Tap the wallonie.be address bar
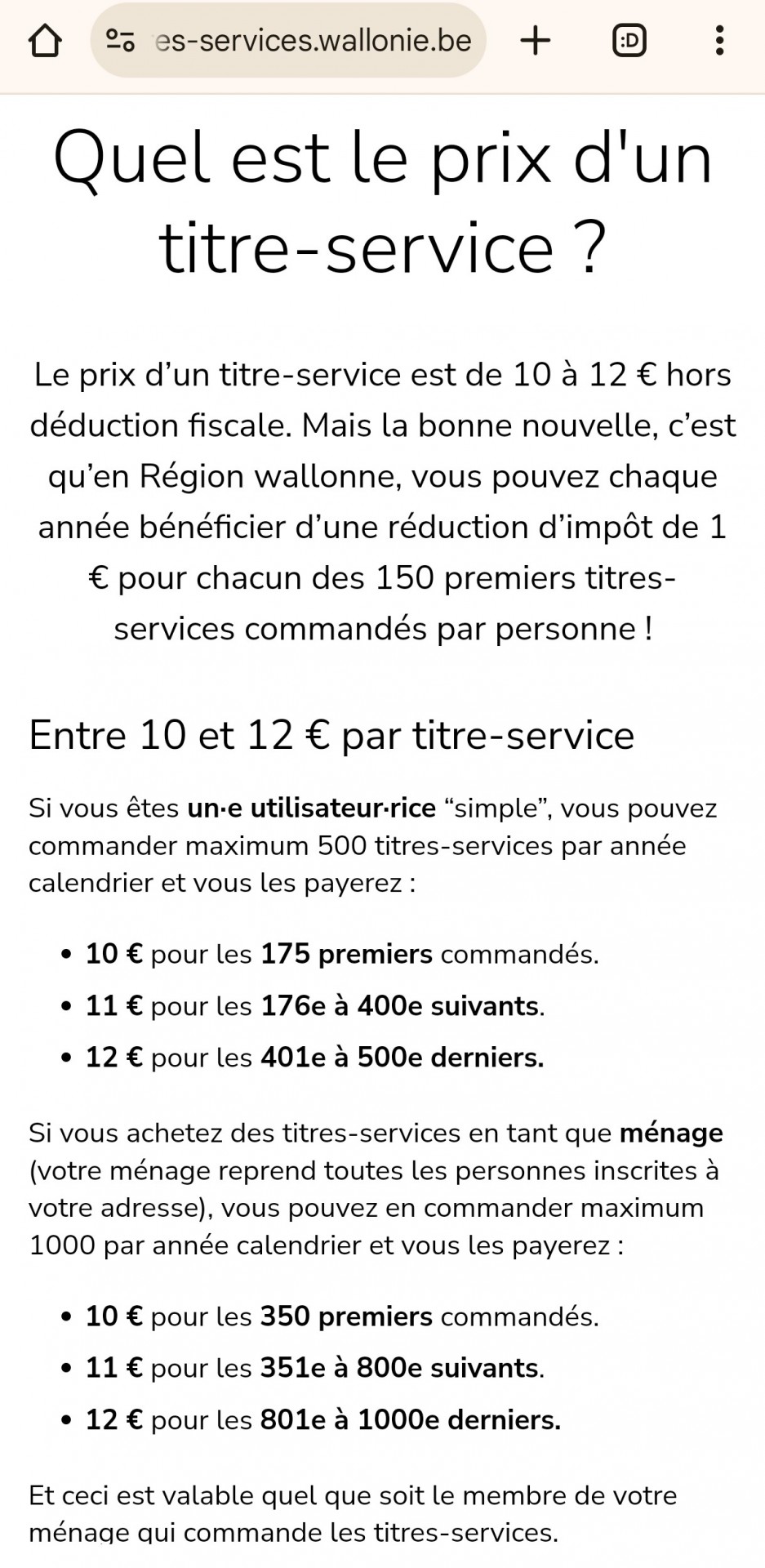The height and width of the screenshot is (1568, 765). coord(288,40)
